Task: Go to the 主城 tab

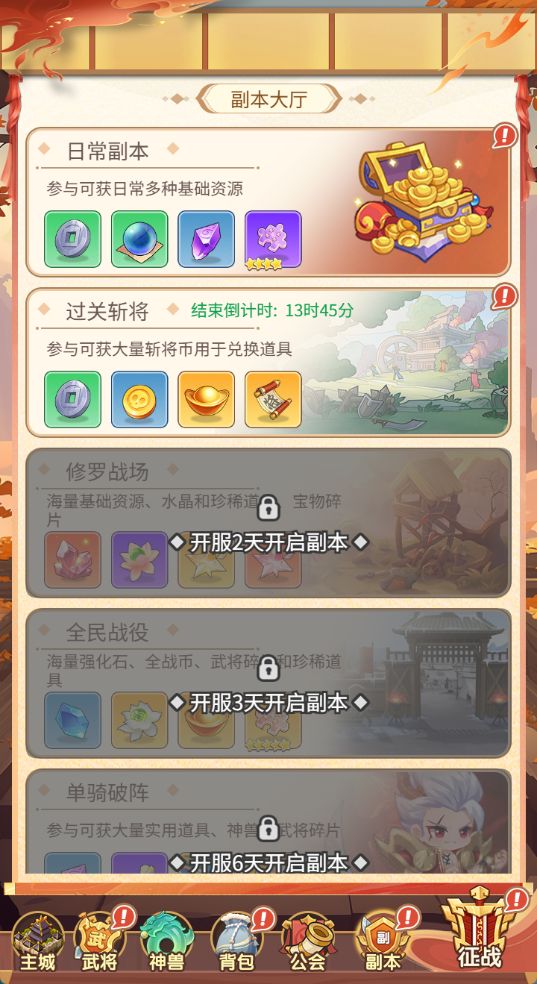Action: pyautogui.click(x=38, y=941)
